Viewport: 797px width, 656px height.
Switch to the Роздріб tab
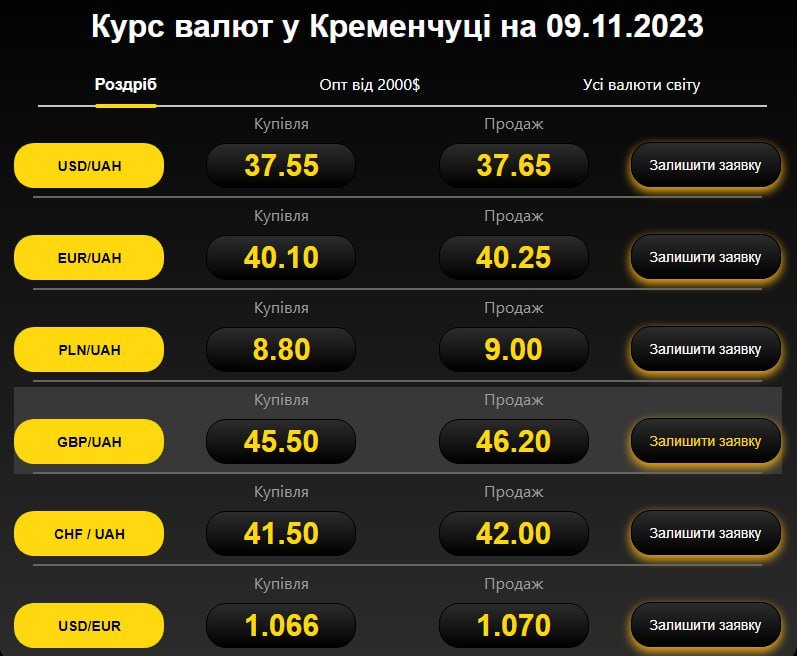click(126, 85)
